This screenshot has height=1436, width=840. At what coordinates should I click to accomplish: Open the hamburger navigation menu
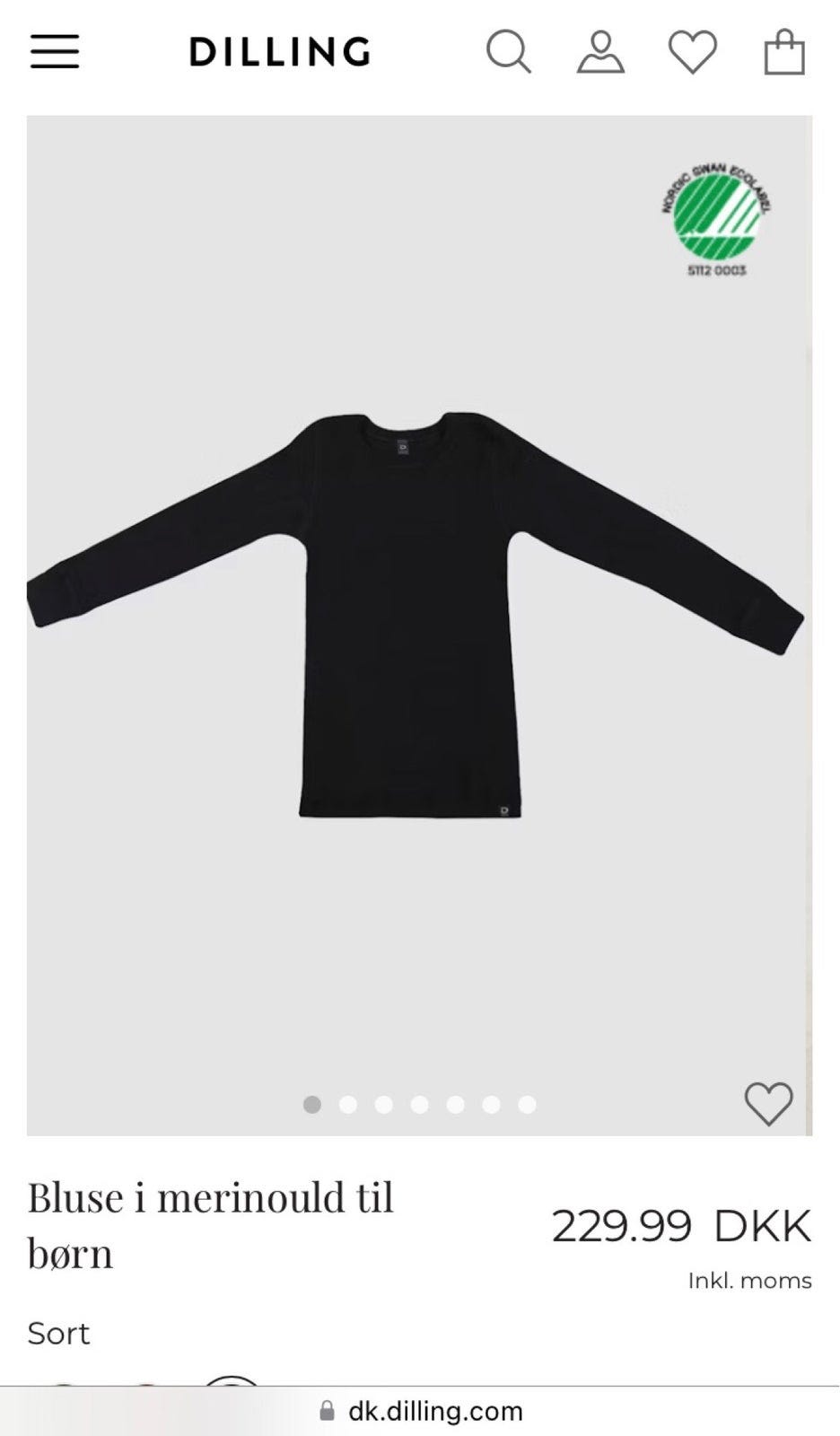click(55, 51)
